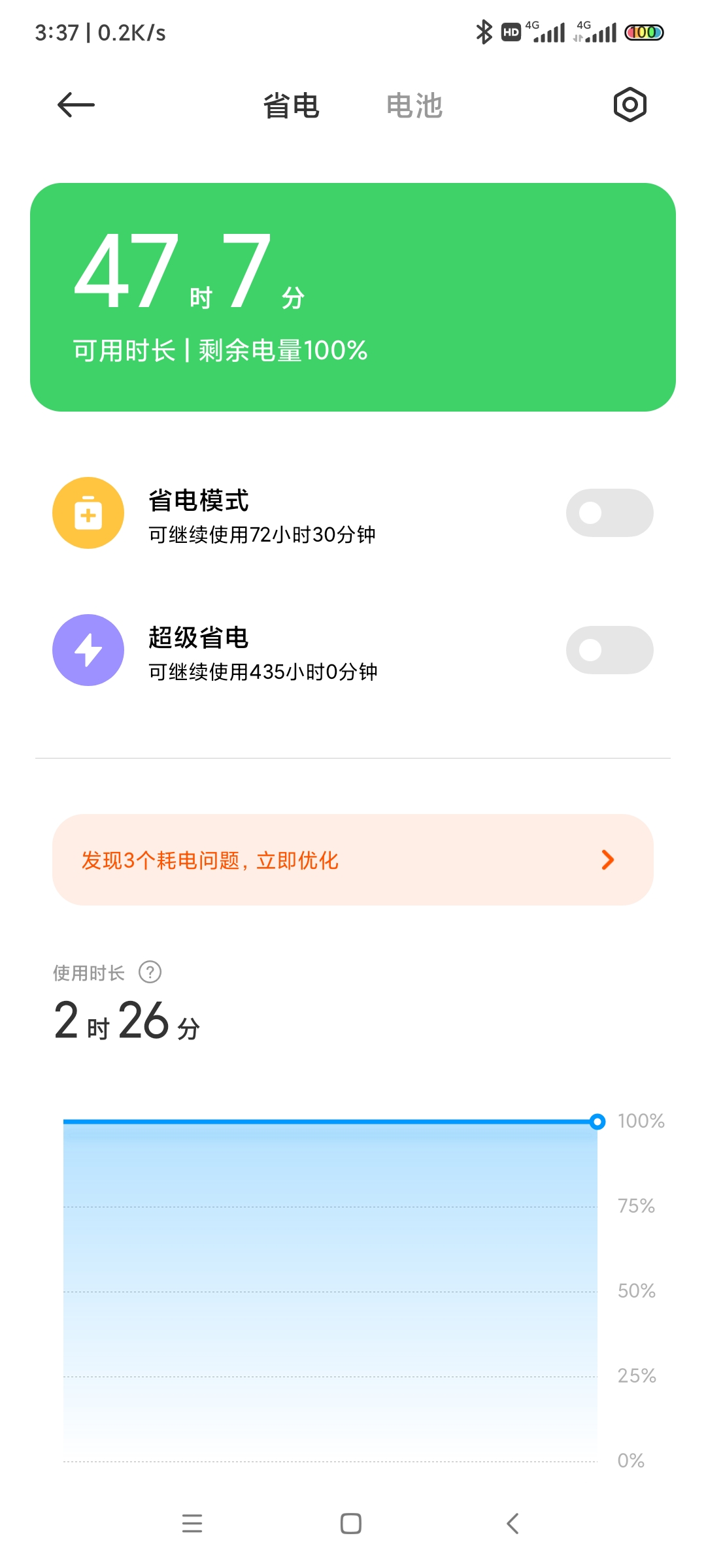Go back using the top-left arrow

(x=76, y=105)
